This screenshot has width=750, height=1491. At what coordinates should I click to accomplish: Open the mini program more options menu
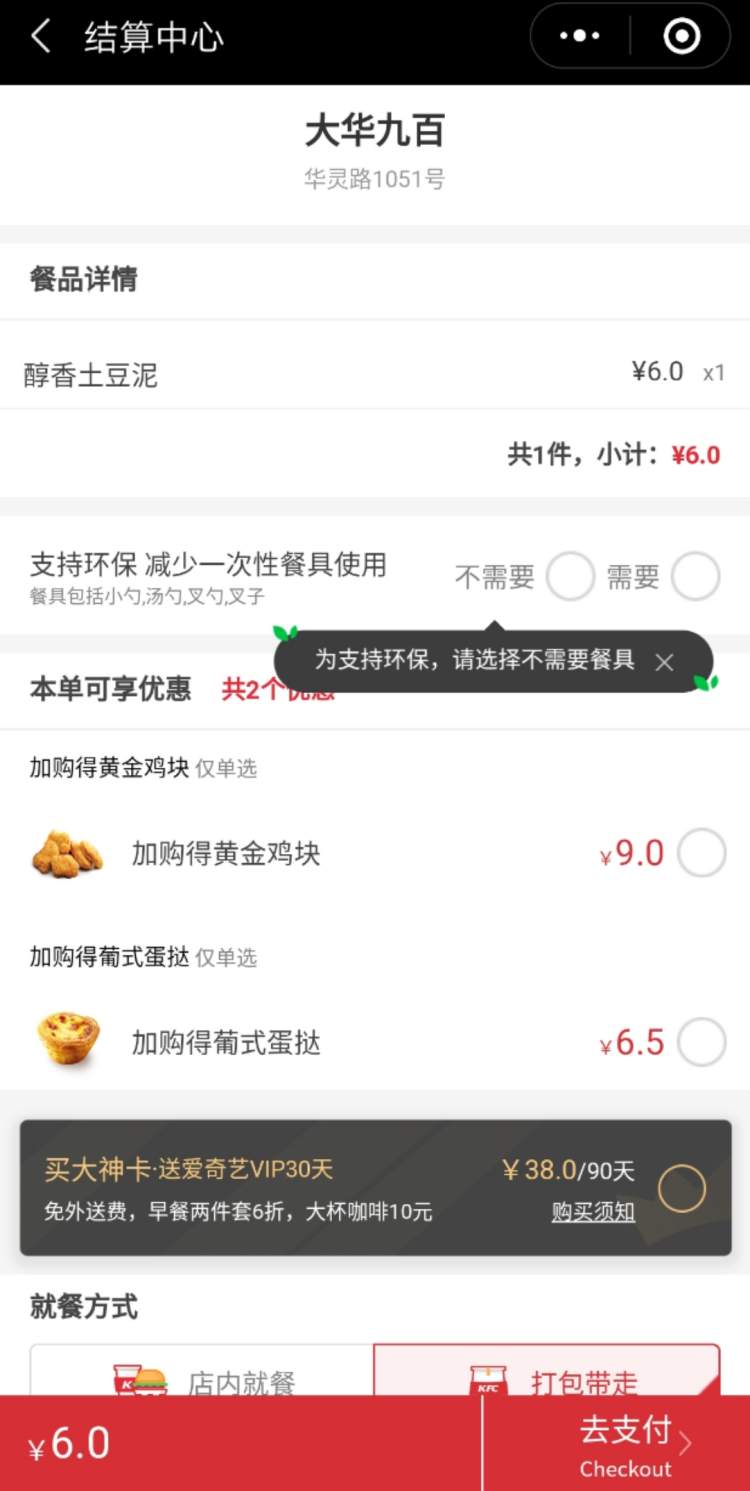pyautogui.click(x=580, y=37)
